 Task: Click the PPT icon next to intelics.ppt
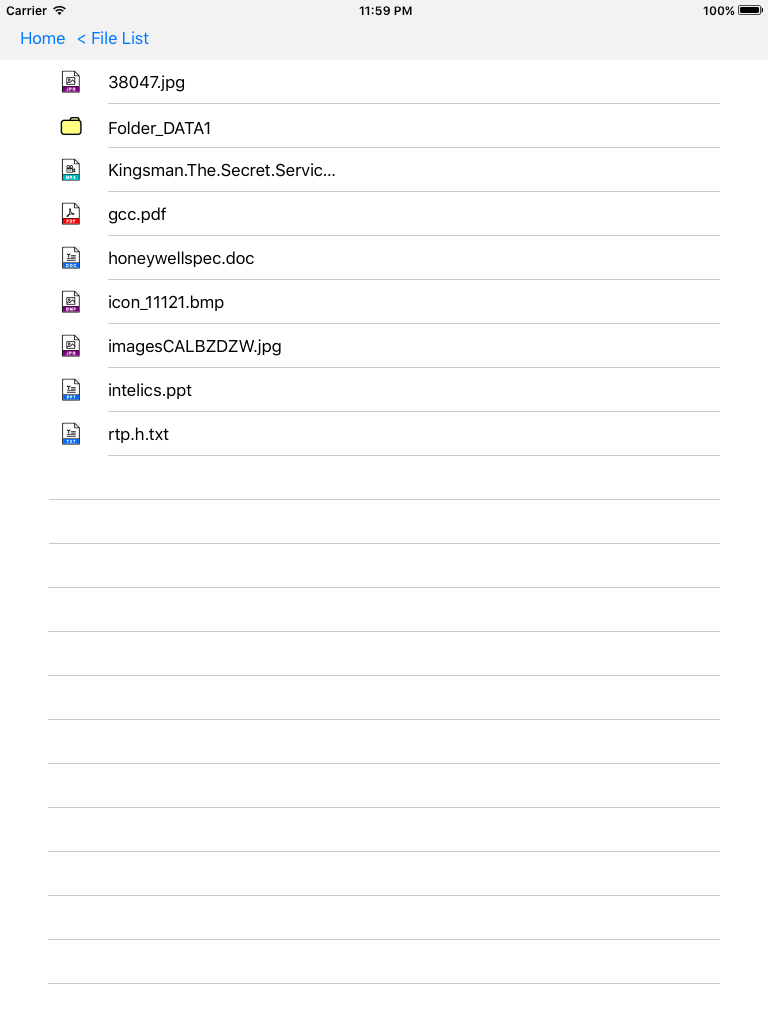click(70, 390)
